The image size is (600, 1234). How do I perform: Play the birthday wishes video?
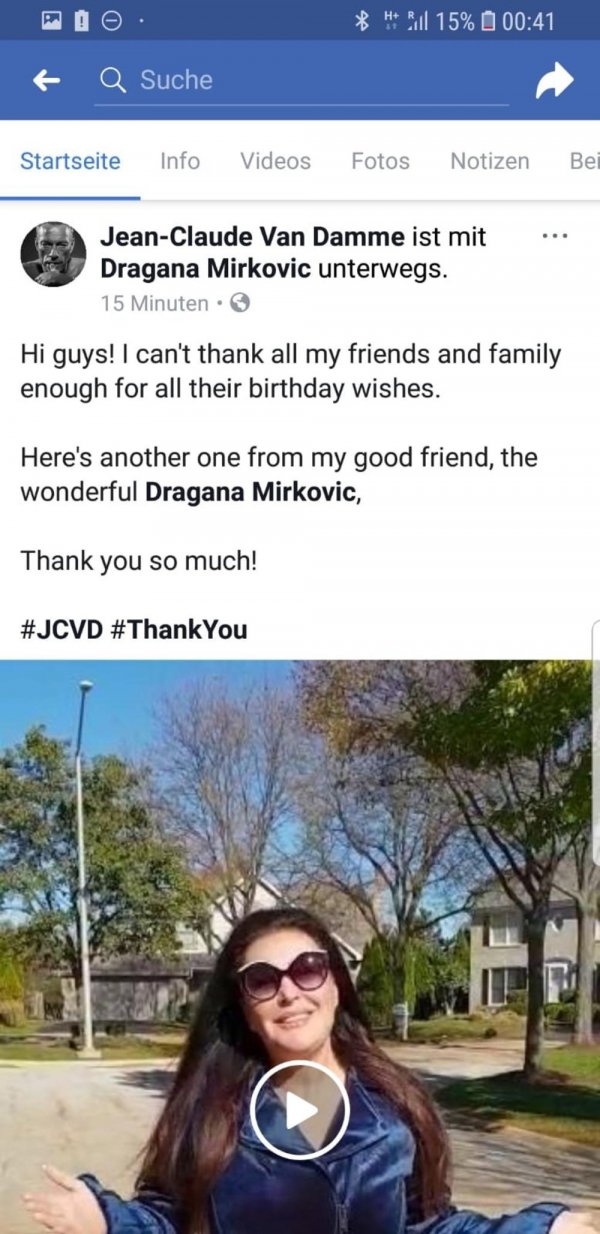[299, 1109]
